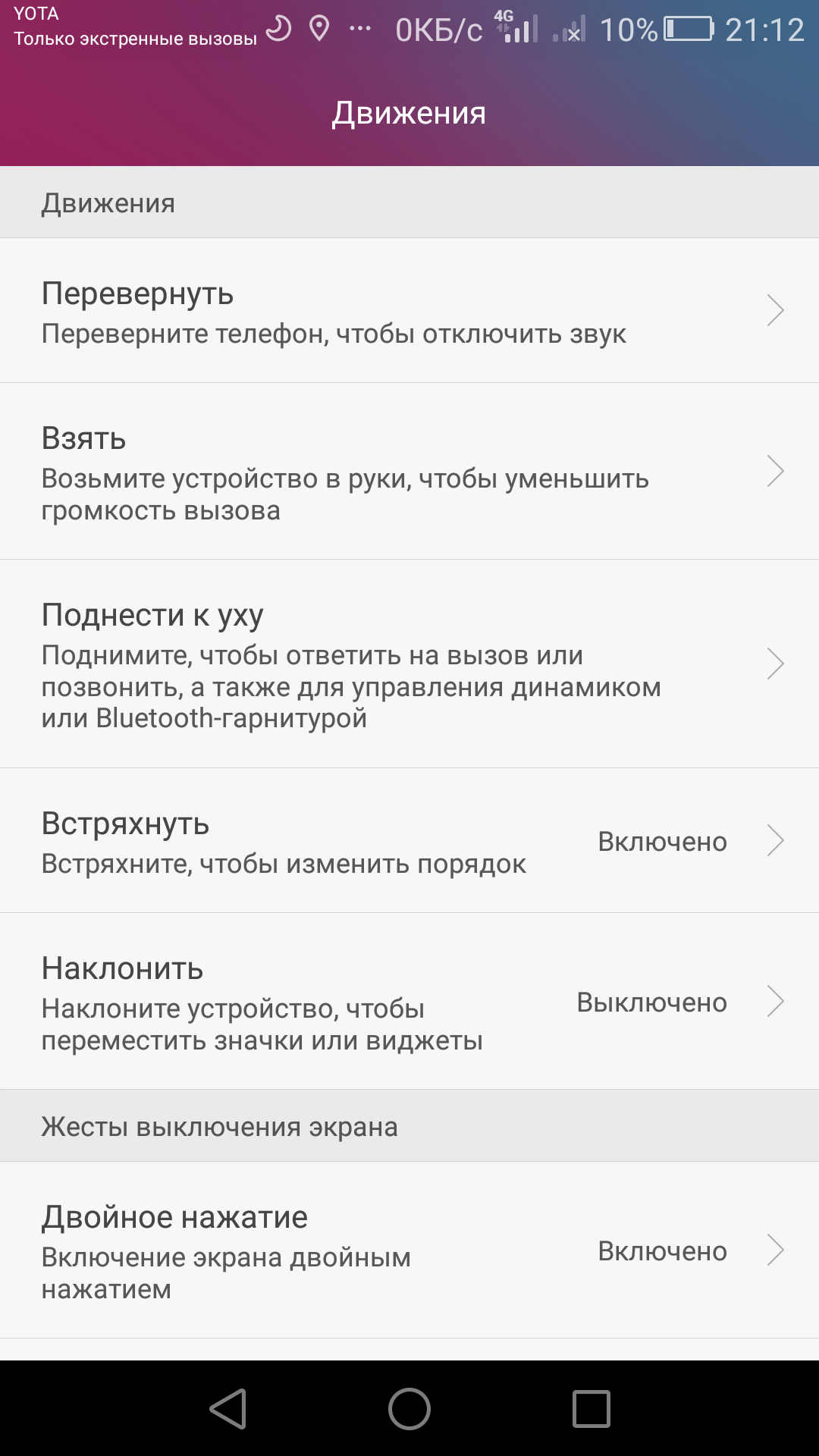Go to the home screen

point(409,1409)
